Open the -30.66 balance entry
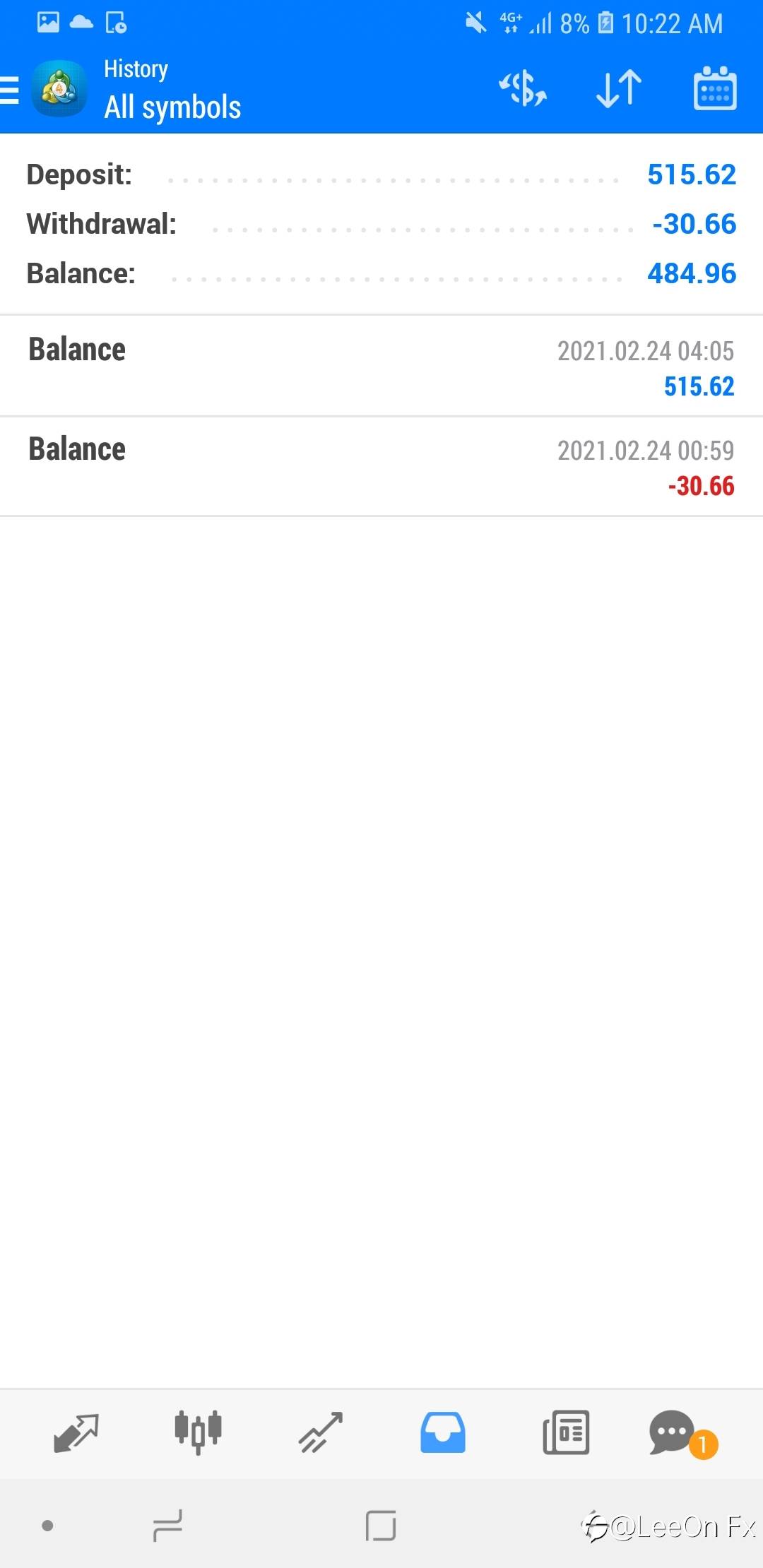The width and height of the screenshot is (763, 1568). 381,467
